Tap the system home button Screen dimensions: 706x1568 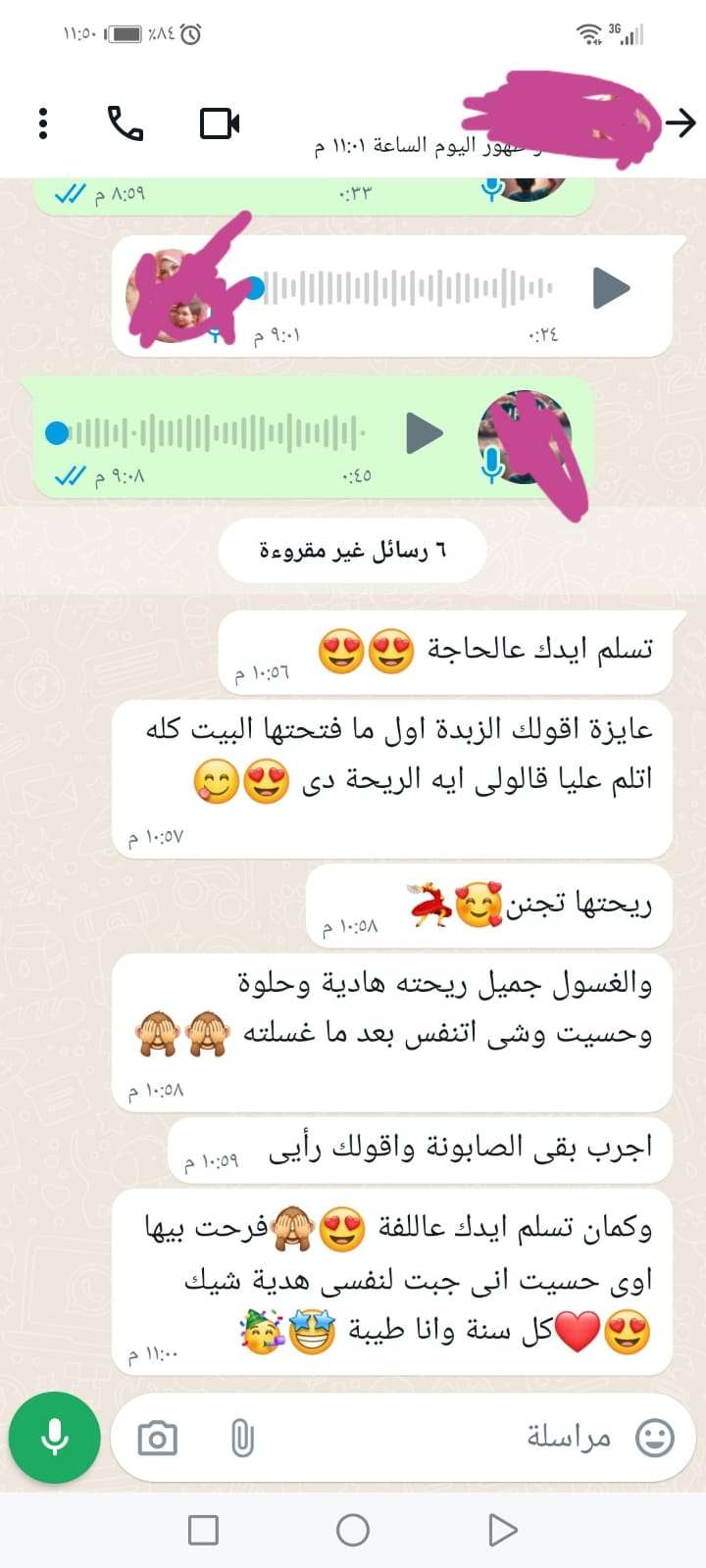coord(353,1530)
